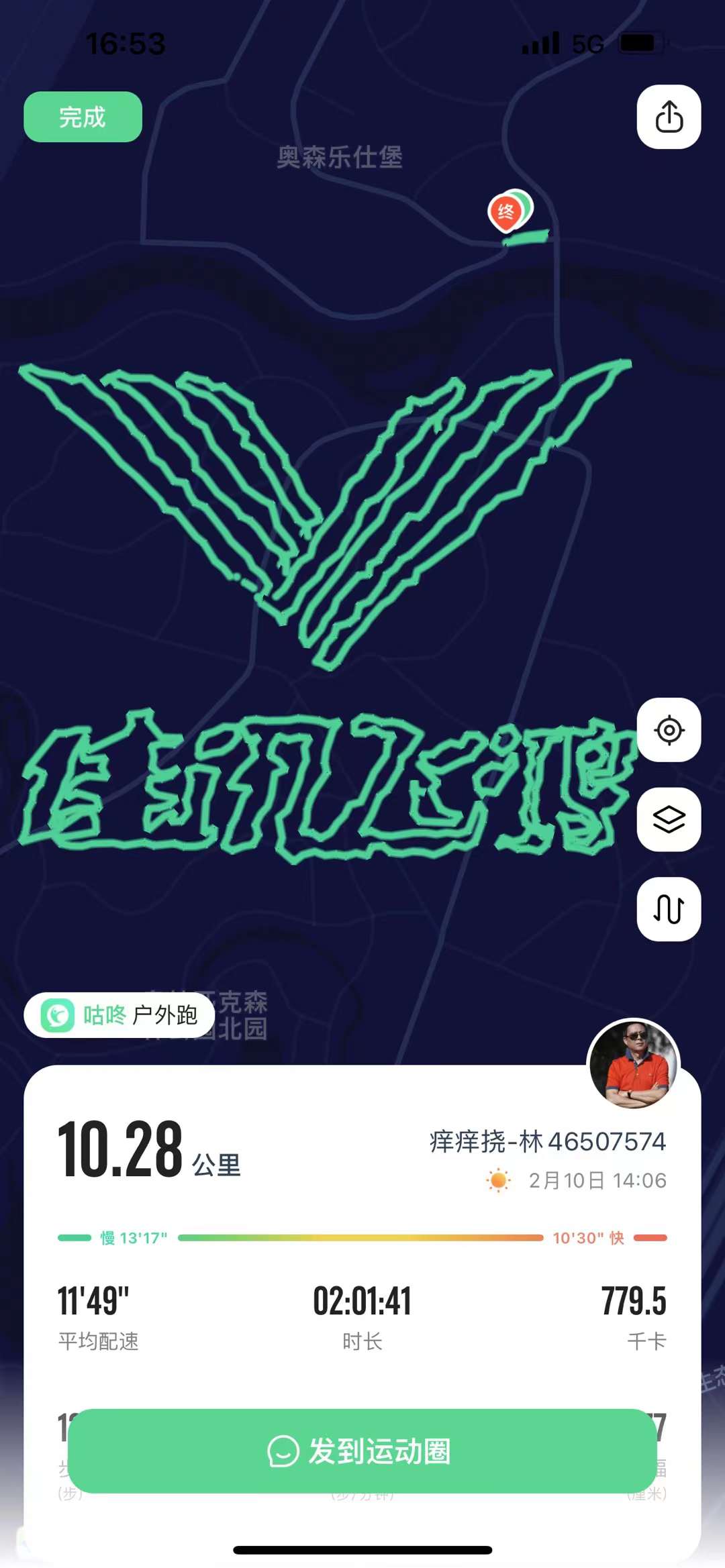725x1568 pixels.
Task: Tap the green 完成 button
Action: coord(83,117)
